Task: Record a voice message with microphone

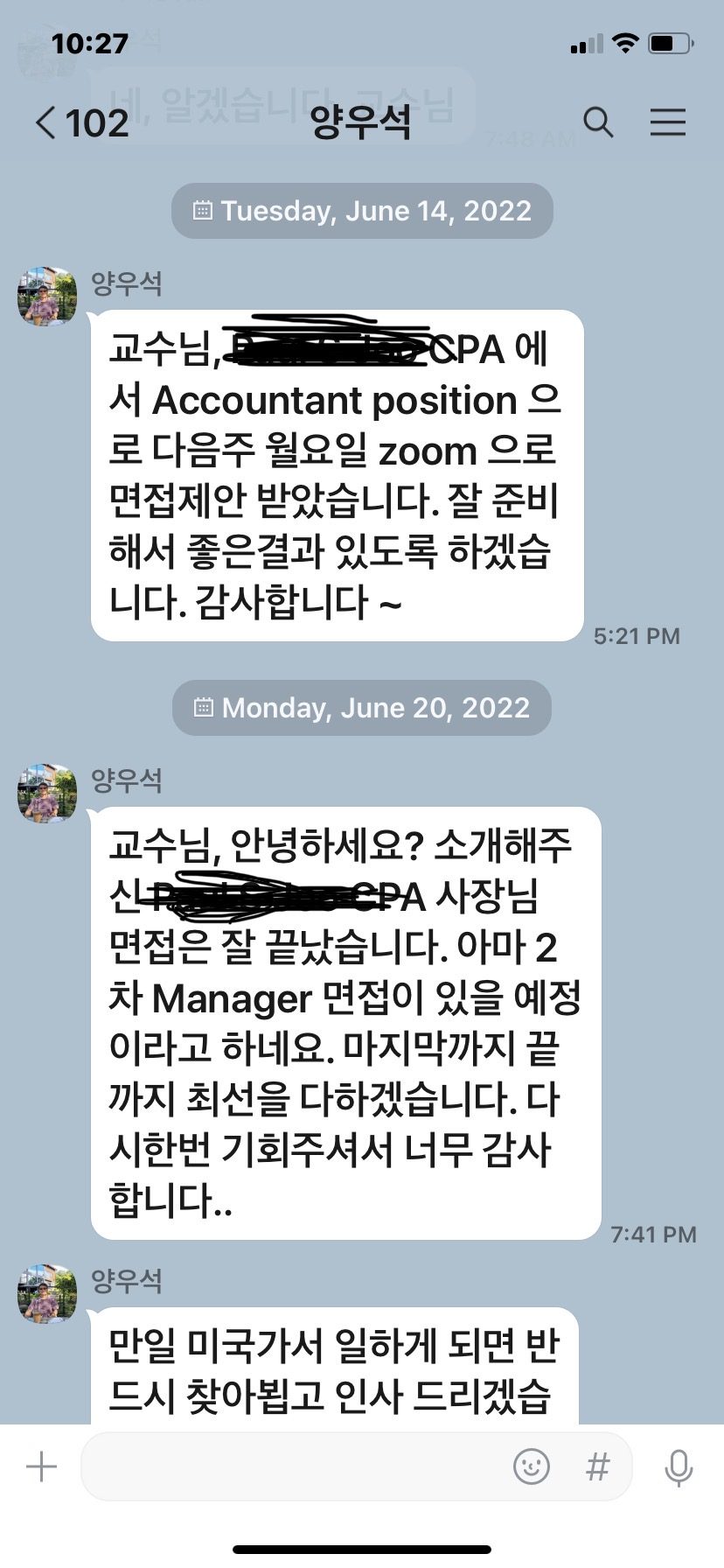Action: 679,1466
